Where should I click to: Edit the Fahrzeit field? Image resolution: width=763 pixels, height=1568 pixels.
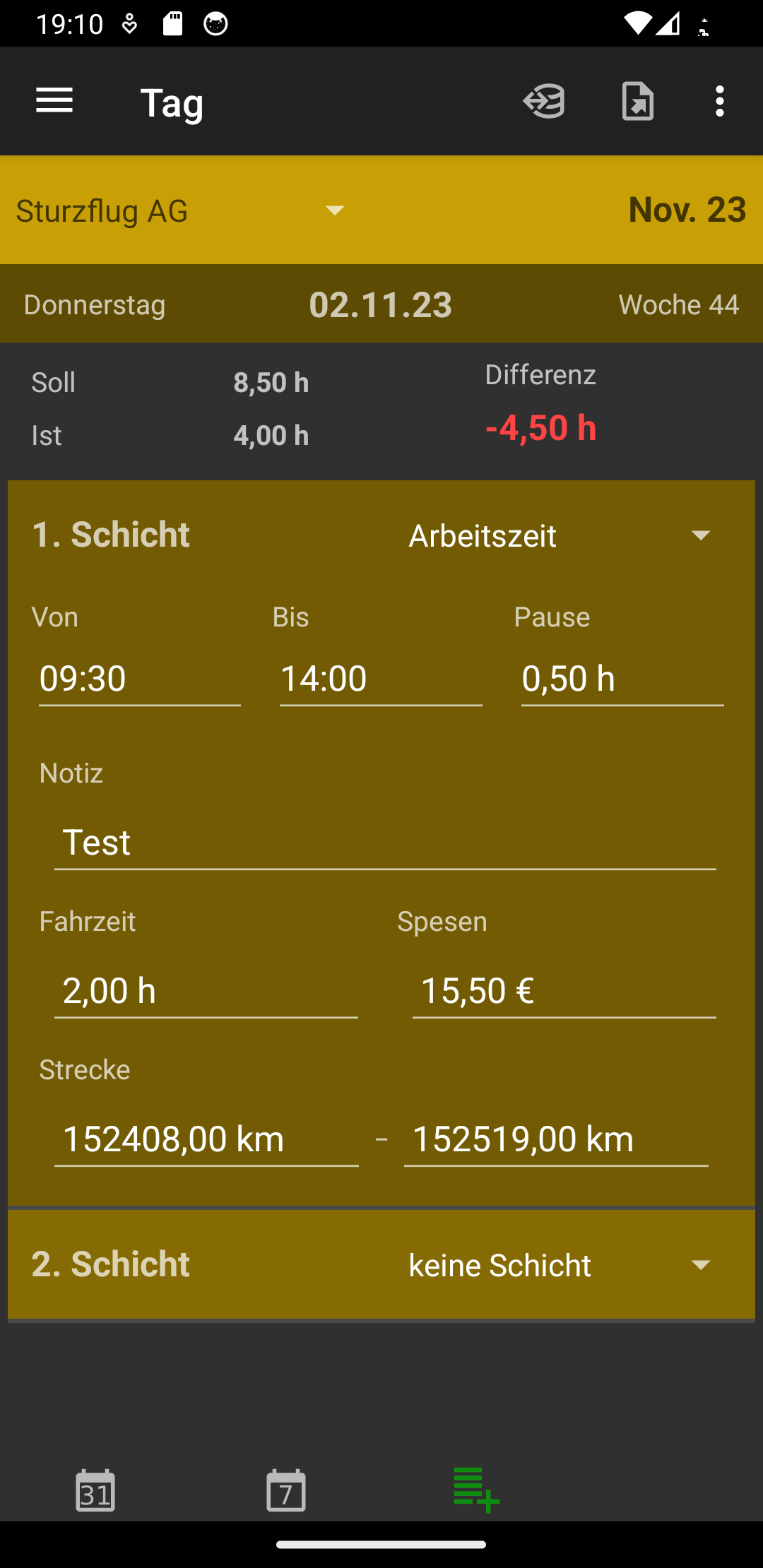[206, 991]
